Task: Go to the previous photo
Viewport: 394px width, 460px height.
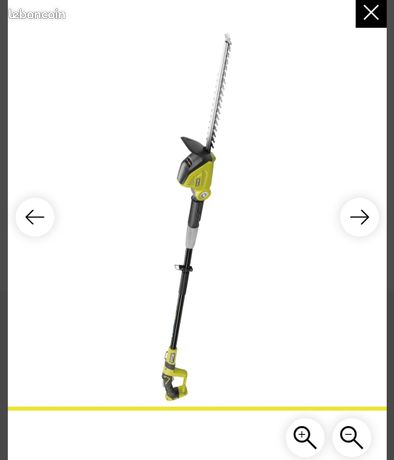Action: click(x=35, y=217)
